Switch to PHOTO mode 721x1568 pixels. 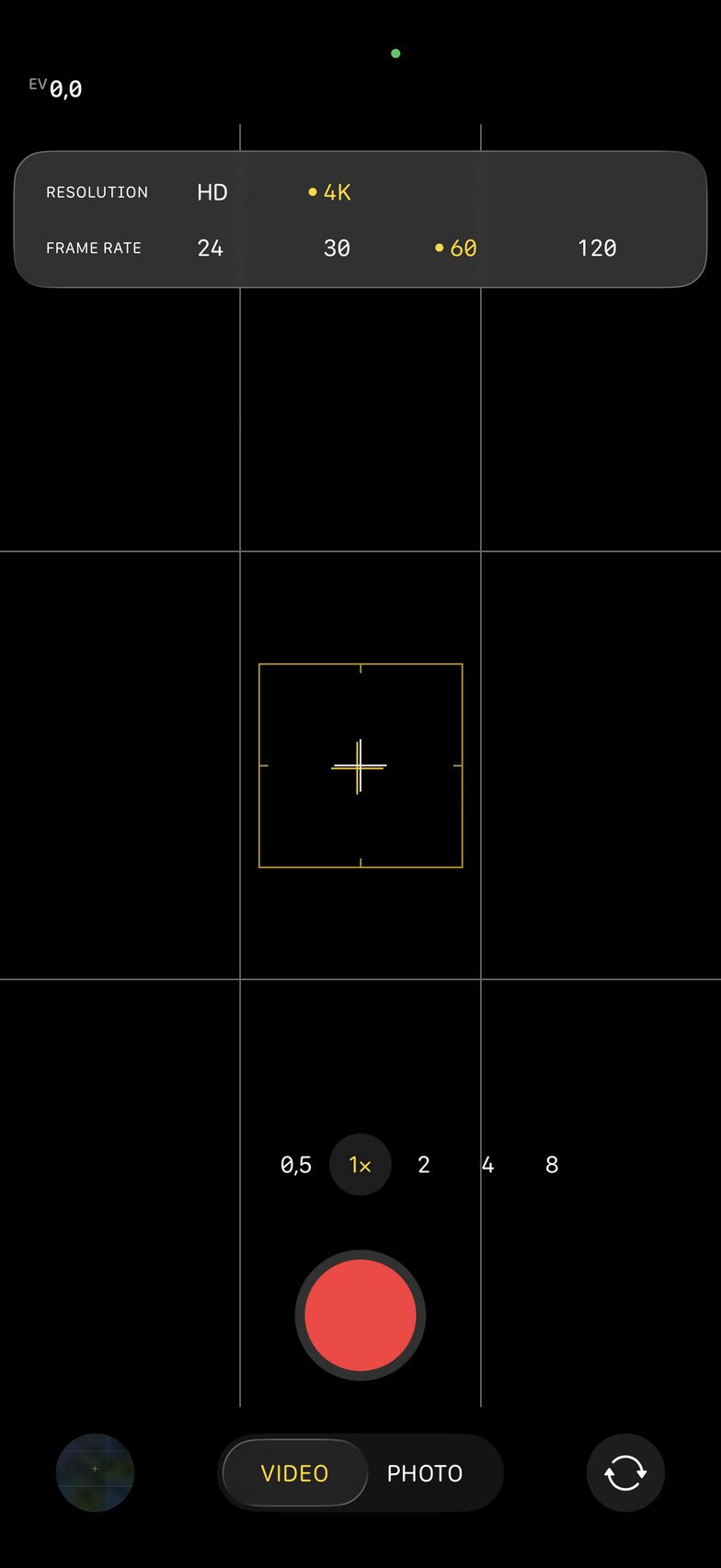(x=424, y=1473)
